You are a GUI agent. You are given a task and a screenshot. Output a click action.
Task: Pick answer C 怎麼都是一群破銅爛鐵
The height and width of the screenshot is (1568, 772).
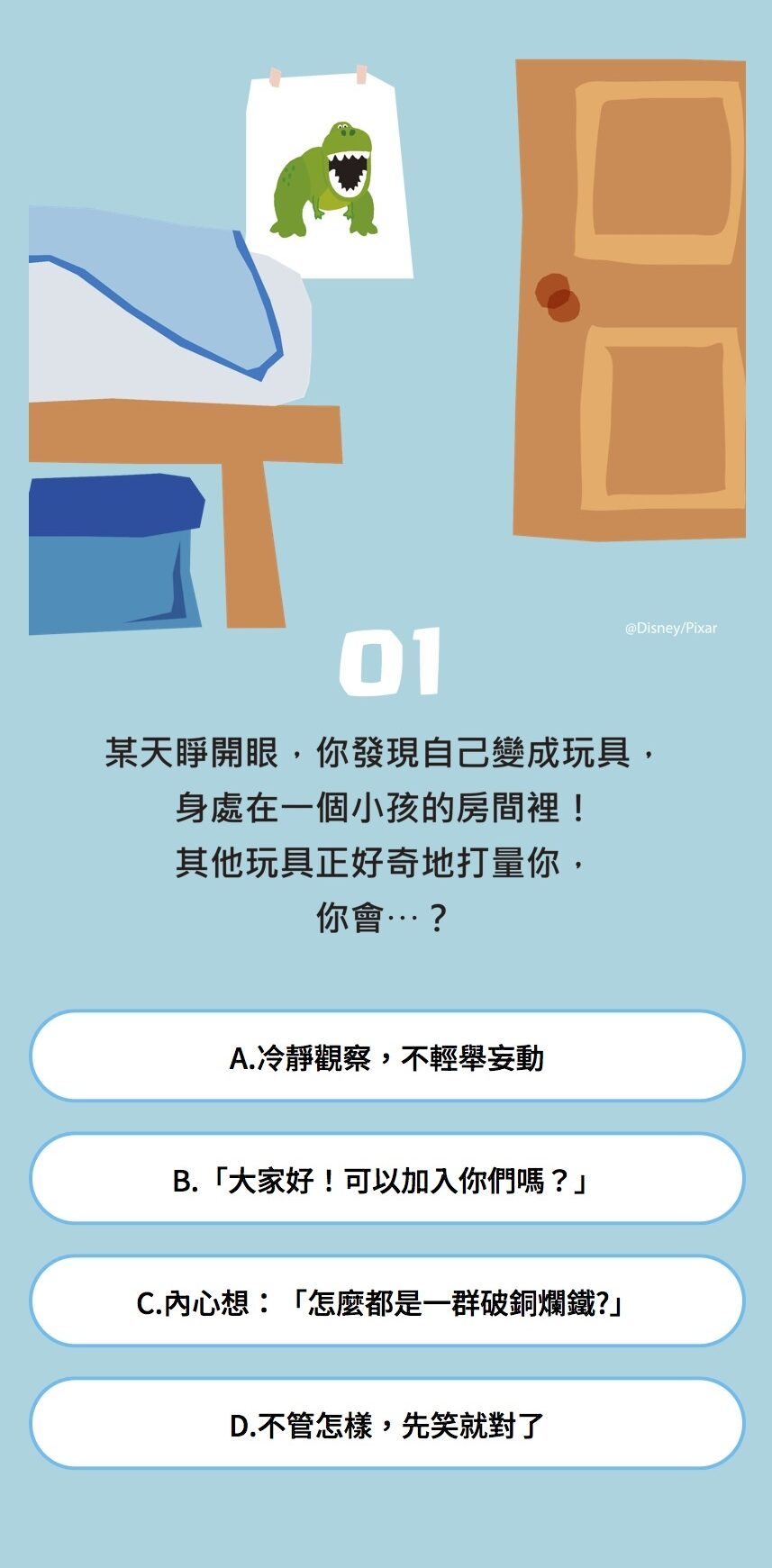[x=386, y=1301]
